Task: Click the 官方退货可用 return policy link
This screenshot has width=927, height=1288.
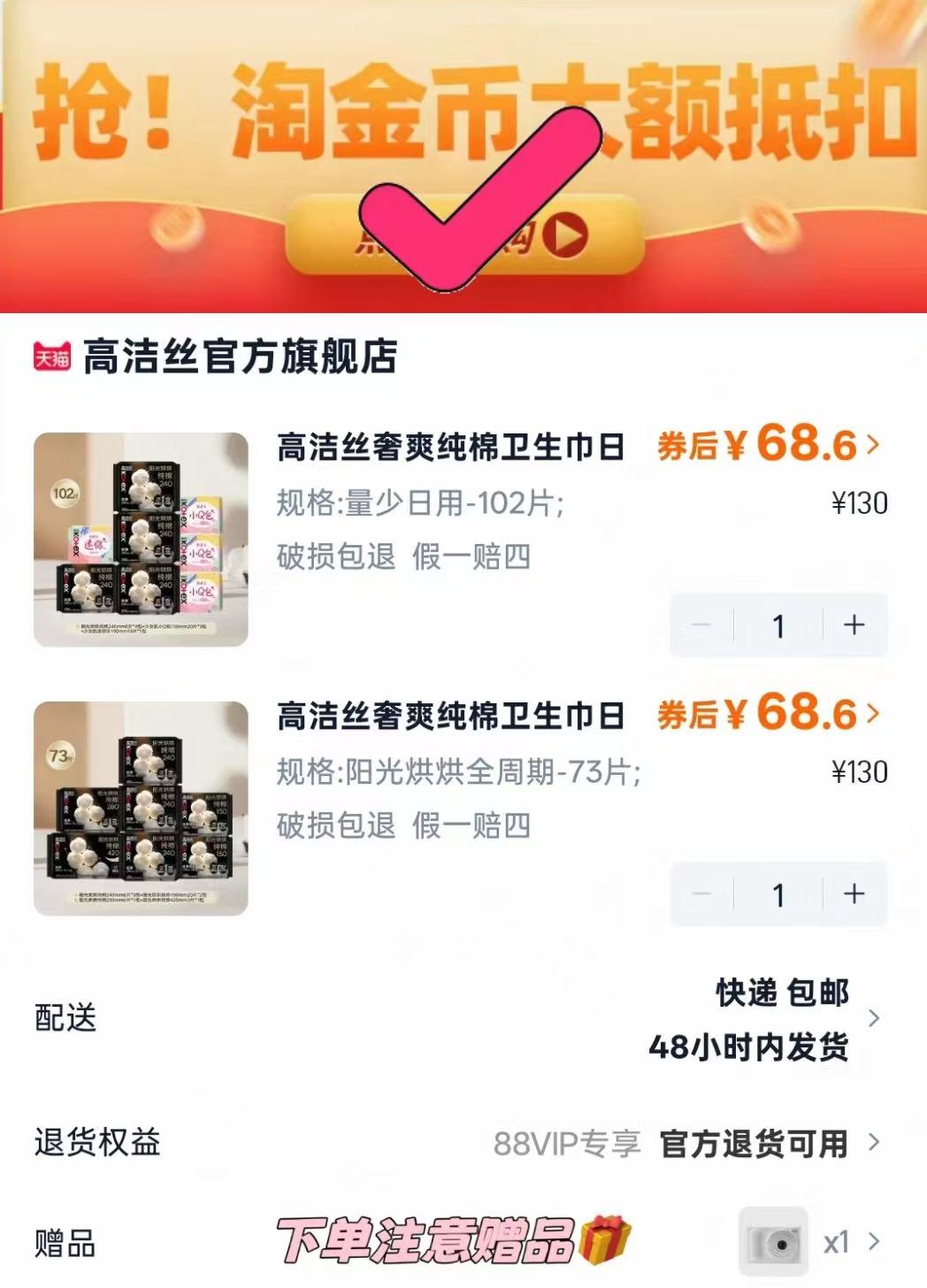Action: 755,1142
